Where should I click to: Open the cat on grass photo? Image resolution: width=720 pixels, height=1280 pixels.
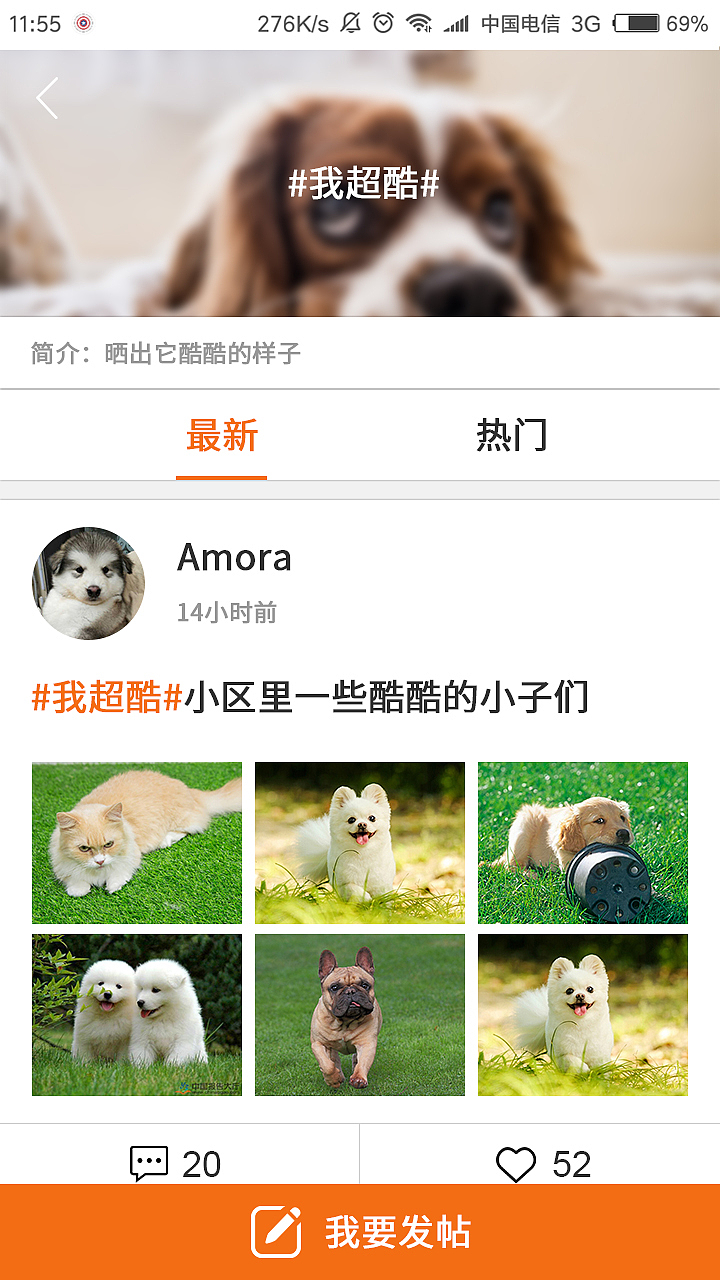pos(137,841)
